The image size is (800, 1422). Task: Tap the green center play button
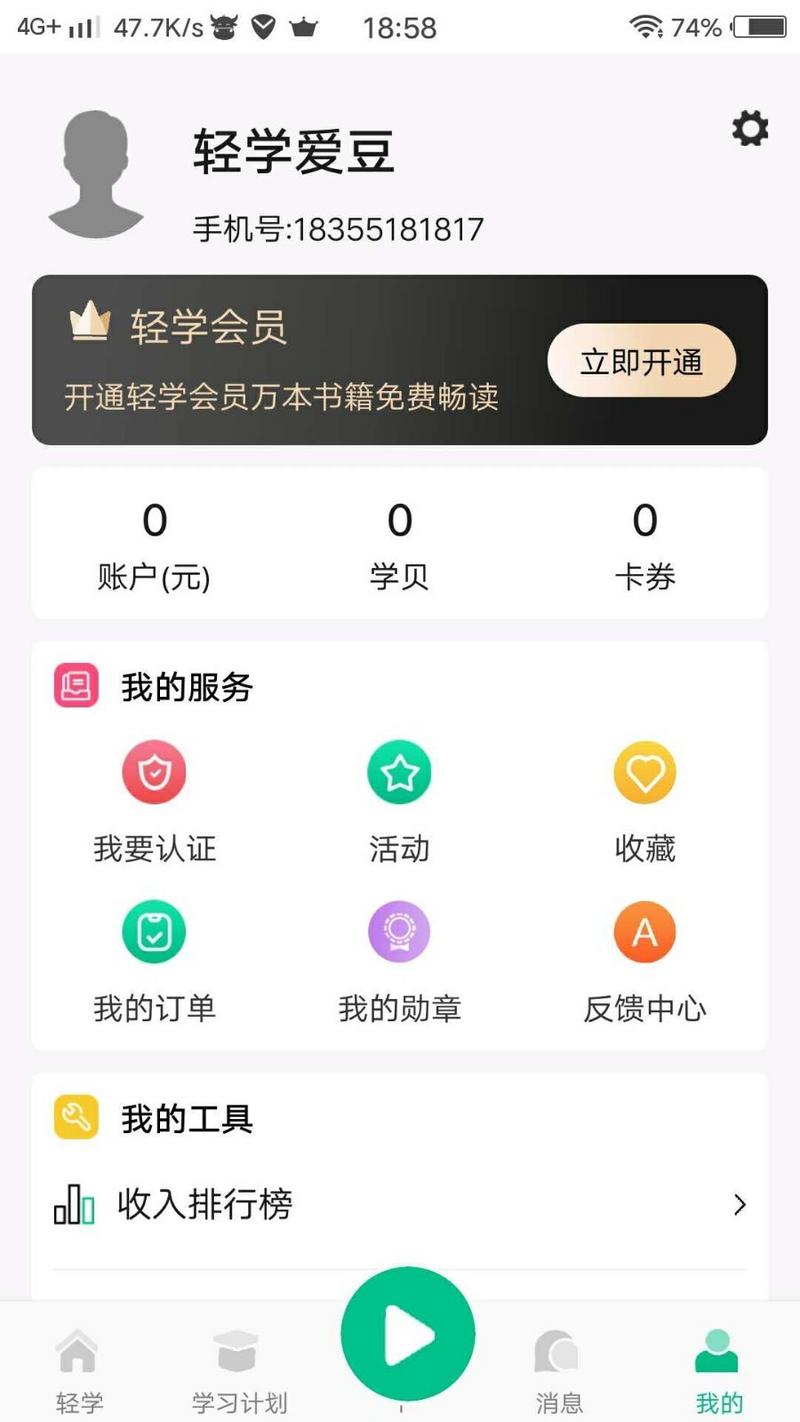408,1334
